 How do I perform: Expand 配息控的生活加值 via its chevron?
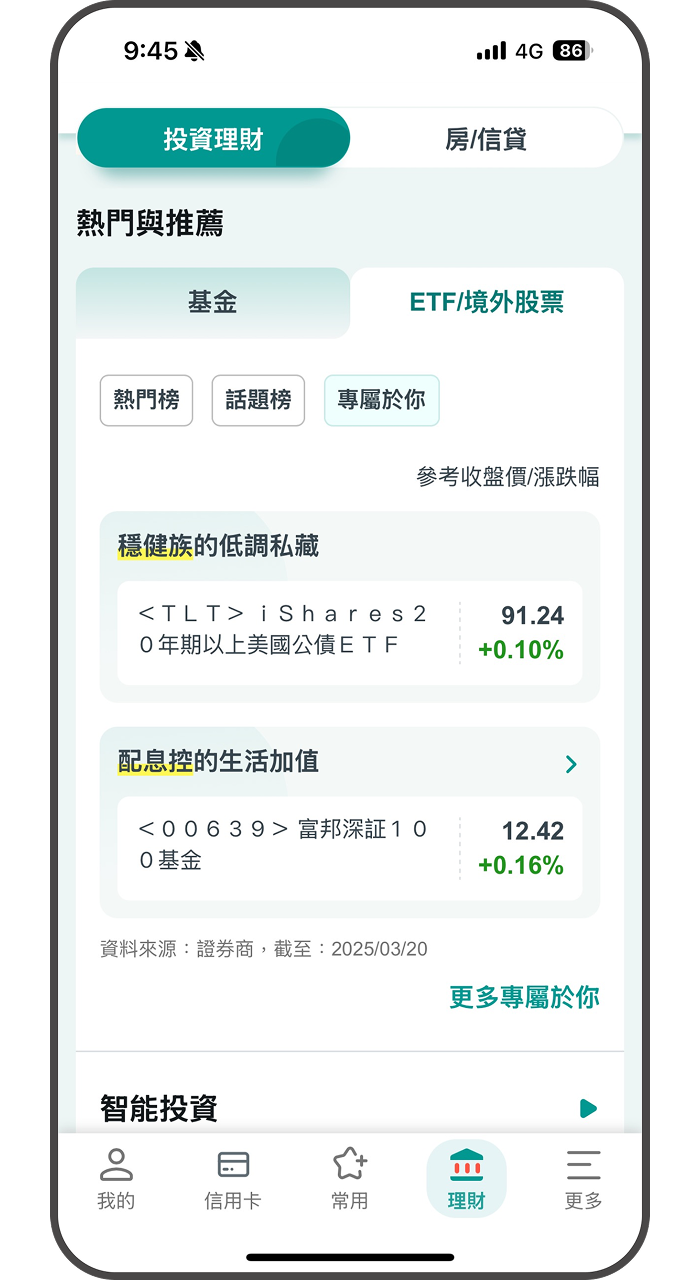(x=571, y=764)
